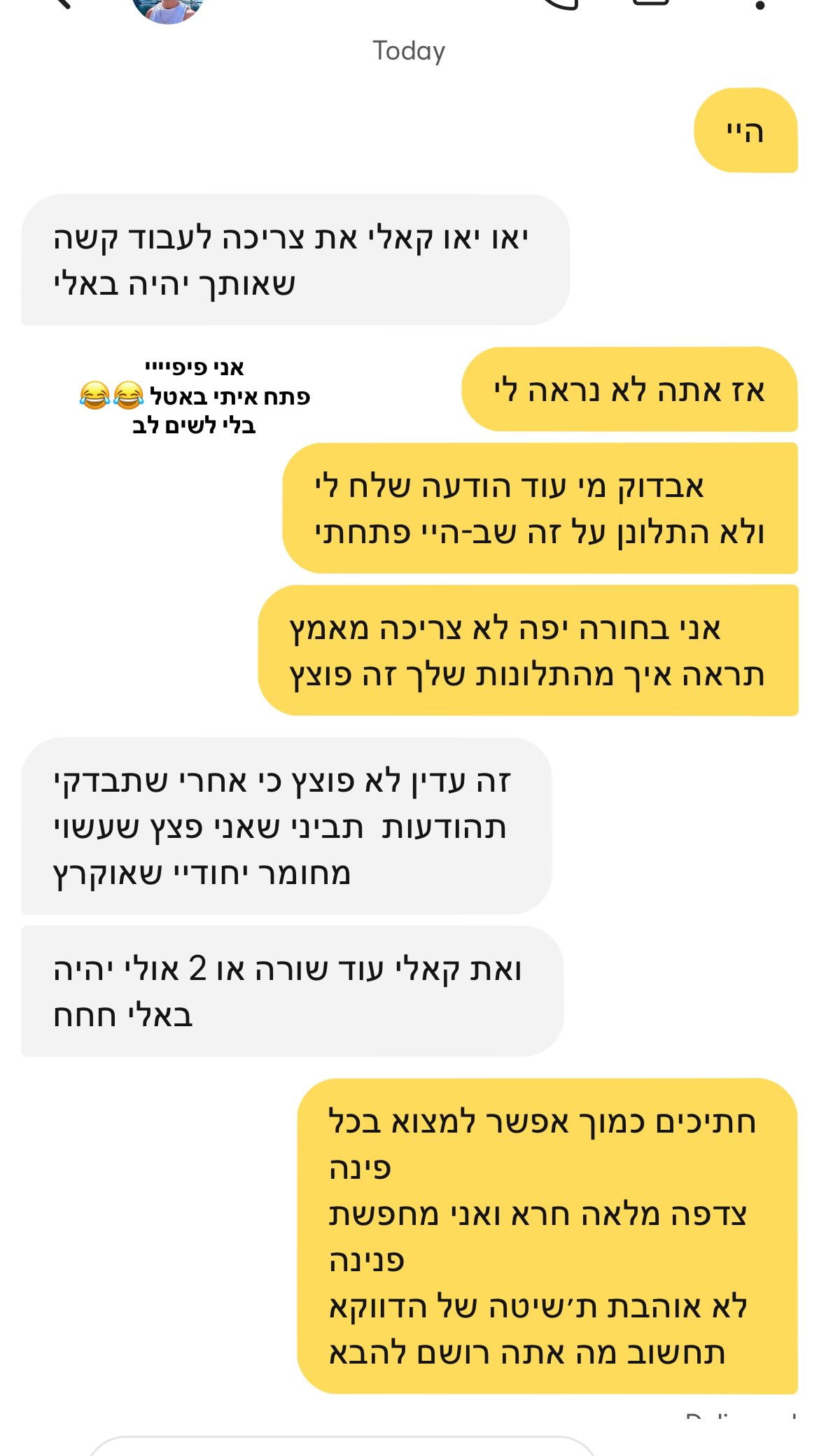Open the match's profile photo in header
Screen dimensions: 819x1456
pos(167,7)
